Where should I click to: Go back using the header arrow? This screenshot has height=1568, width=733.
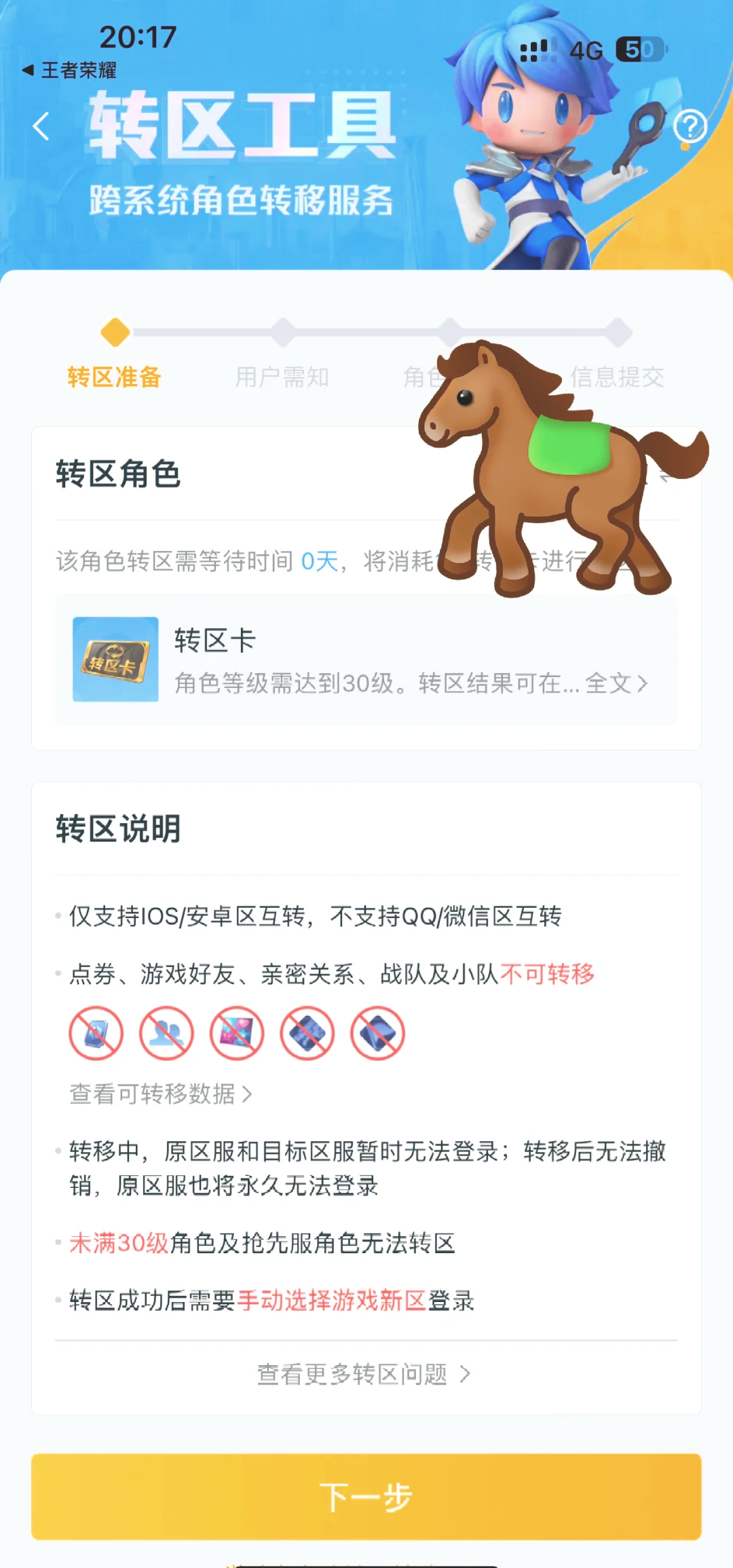(42, 126)
